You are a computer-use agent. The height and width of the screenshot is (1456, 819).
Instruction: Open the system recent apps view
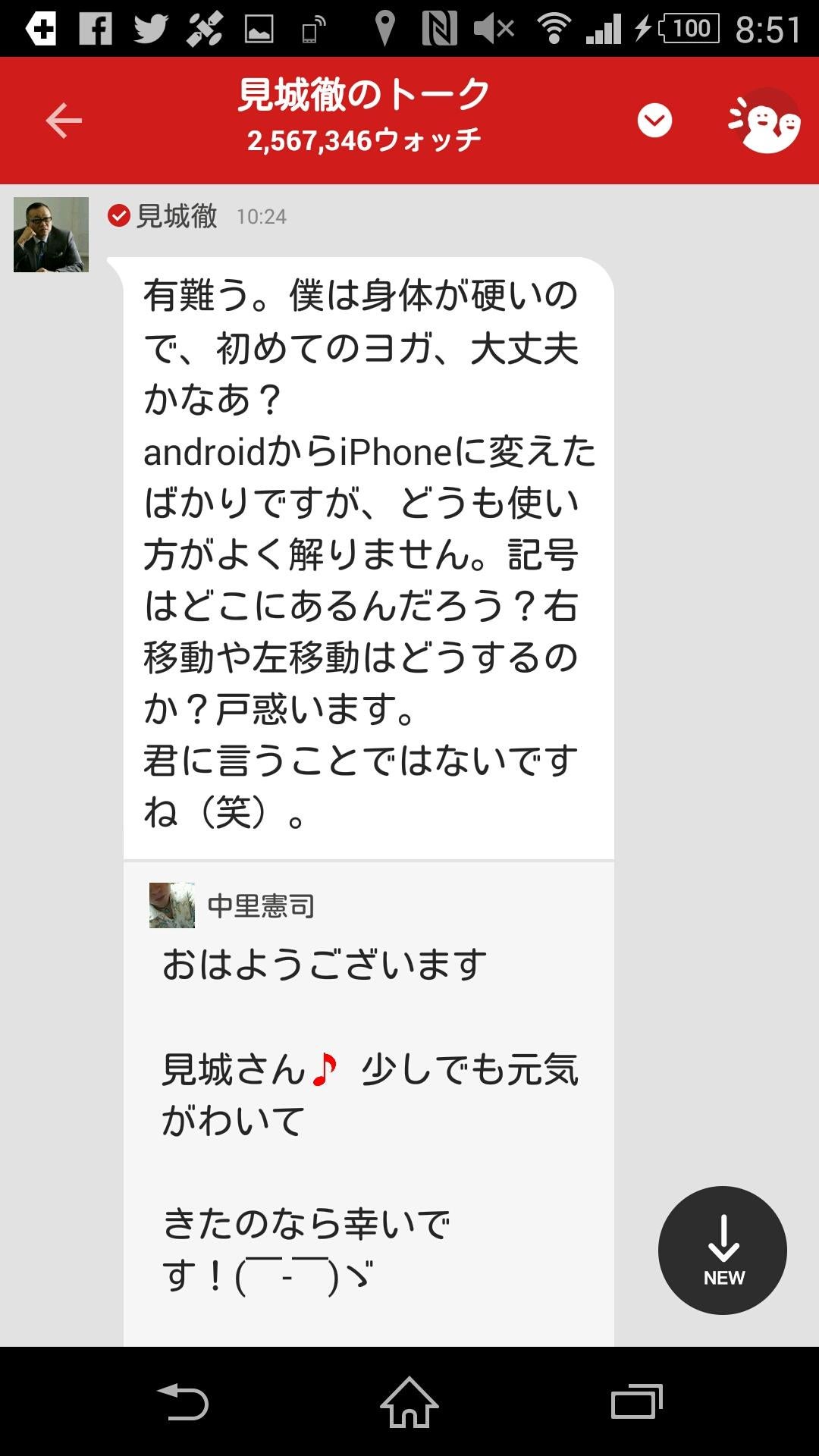coord(636,1402)
